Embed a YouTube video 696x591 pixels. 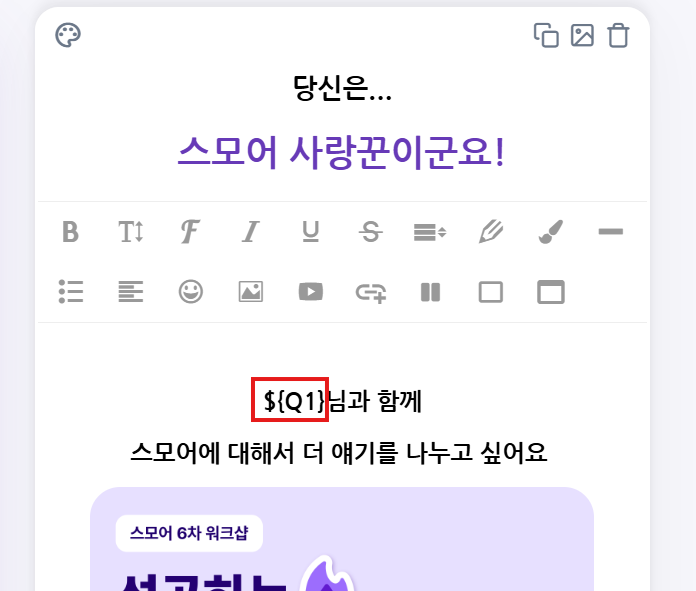coord(311,292)
